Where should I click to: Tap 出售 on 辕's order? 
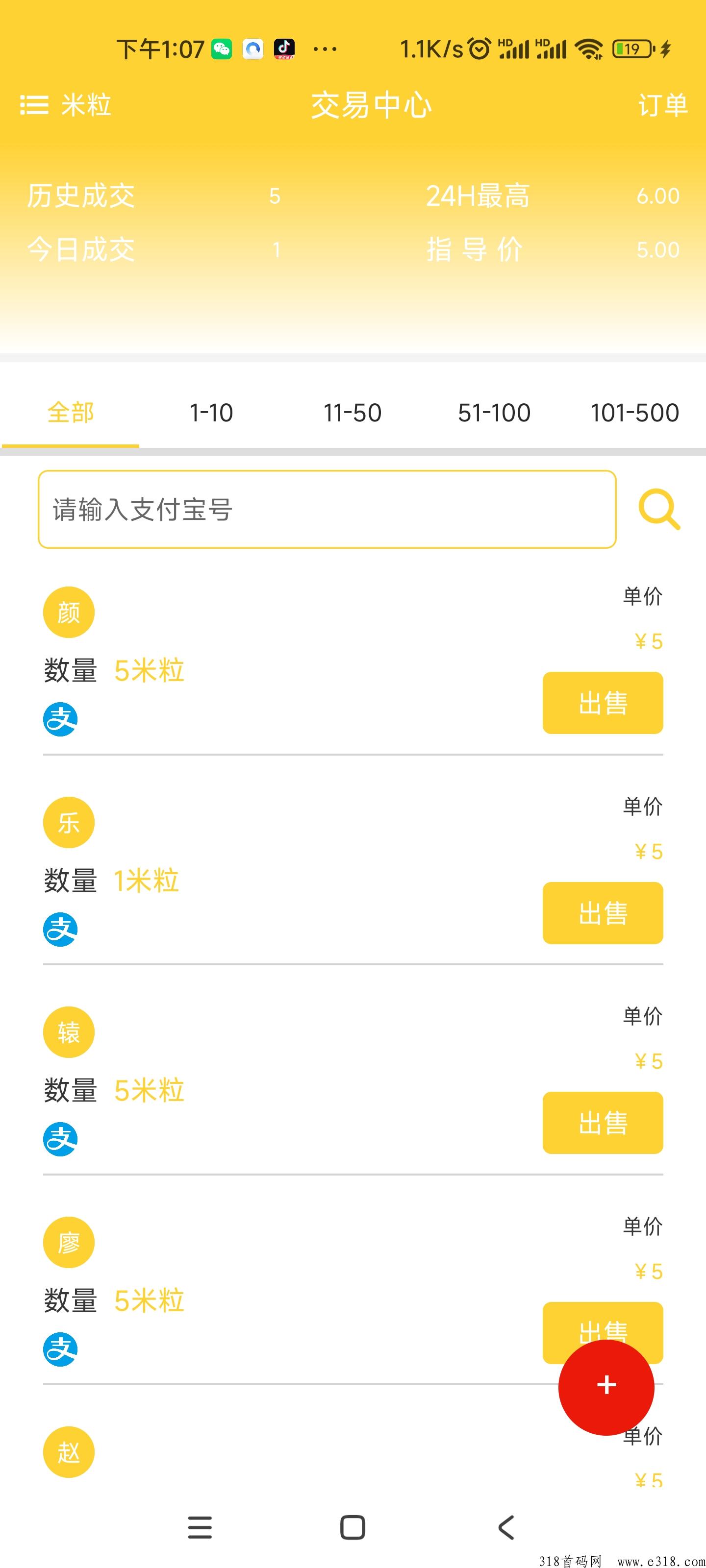click(603, 1123)
